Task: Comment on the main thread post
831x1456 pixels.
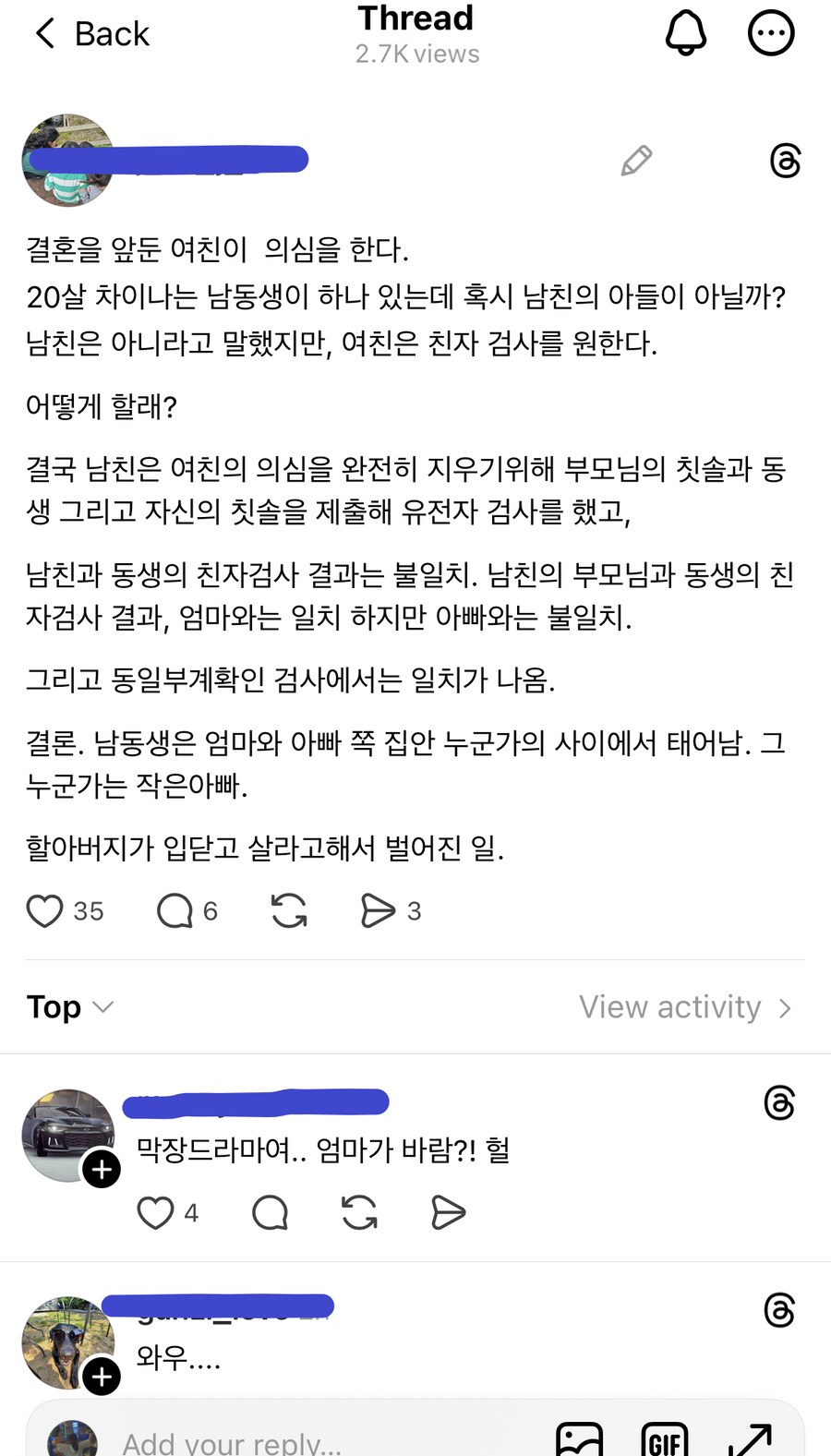Action: [x=172, y=910]
